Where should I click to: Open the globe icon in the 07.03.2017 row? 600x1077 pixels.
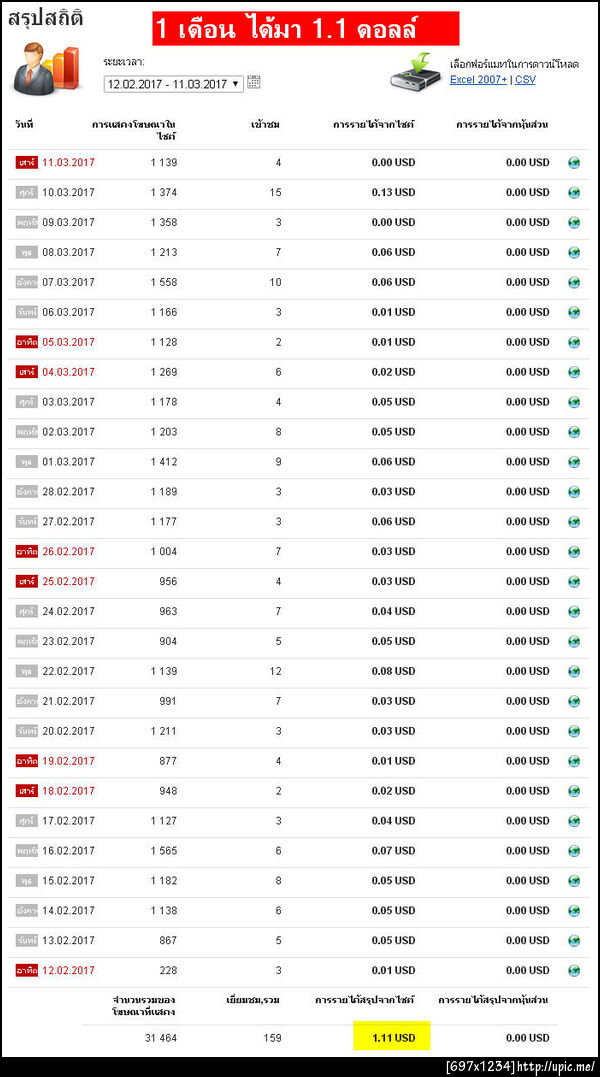coord(574,282)
